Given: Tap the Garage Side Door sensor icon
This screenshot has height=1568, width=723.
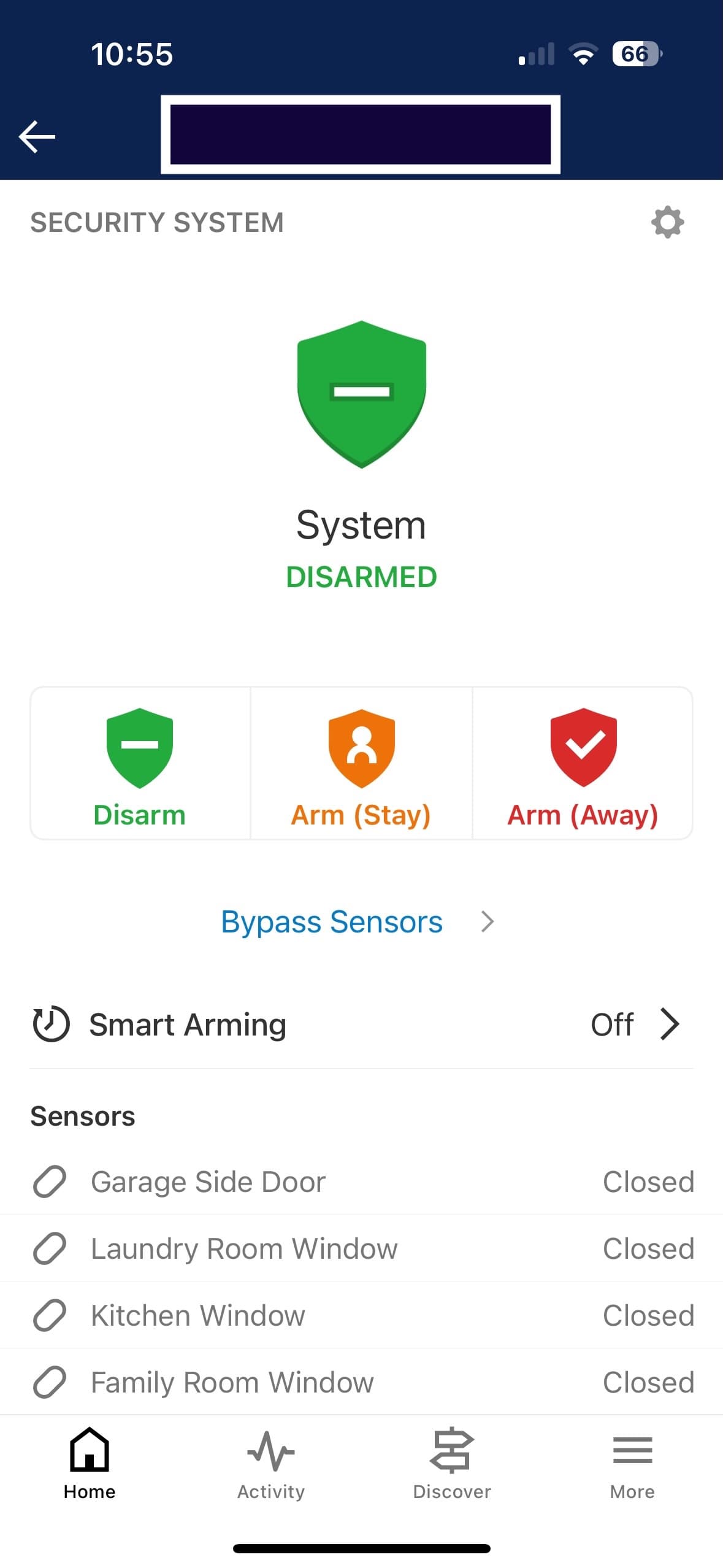Looking at the screenshot, I should click(50, 1181).
